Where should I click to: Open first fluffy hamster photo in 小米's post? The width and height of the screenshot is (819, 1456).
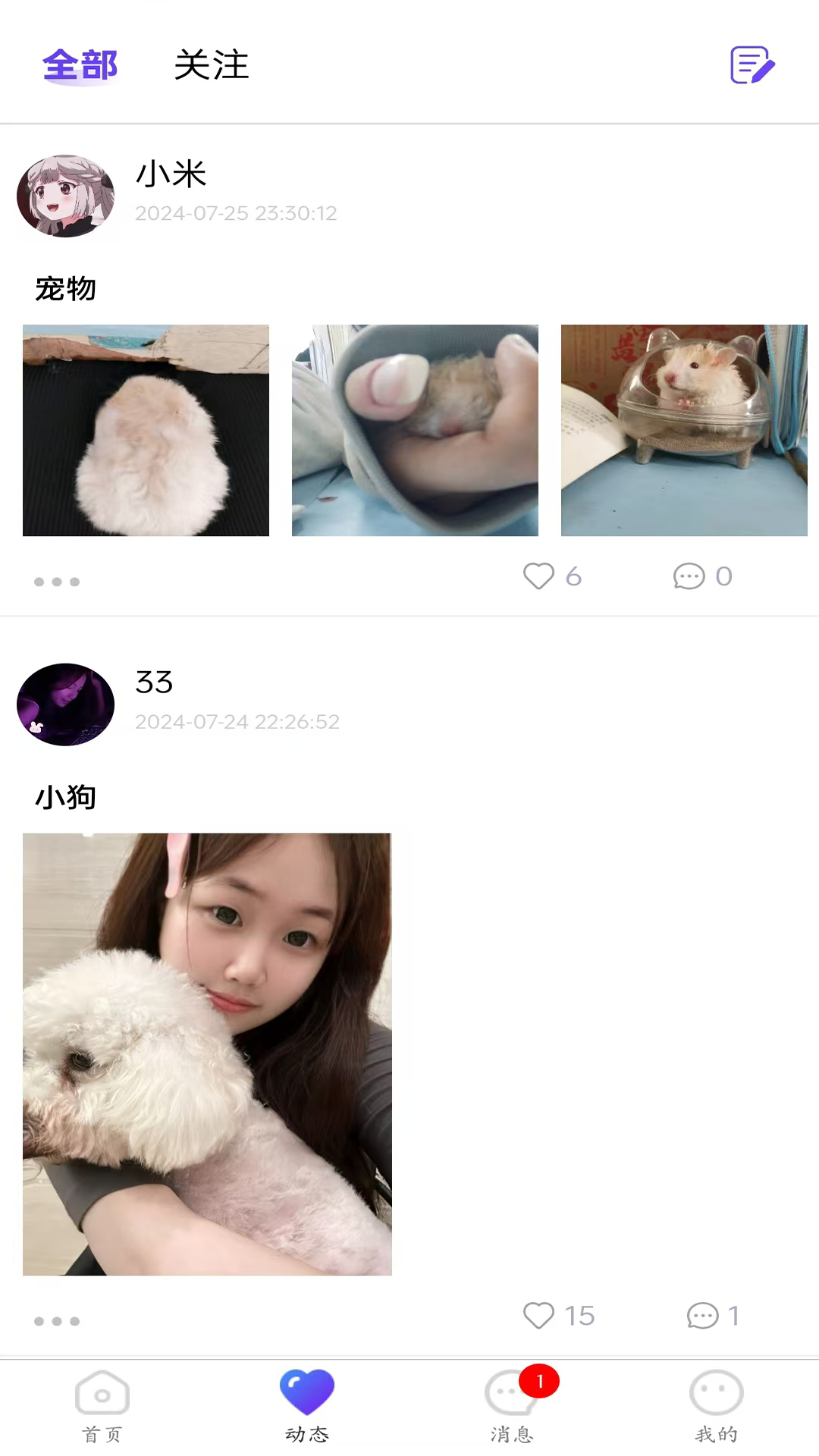point(146,431)
